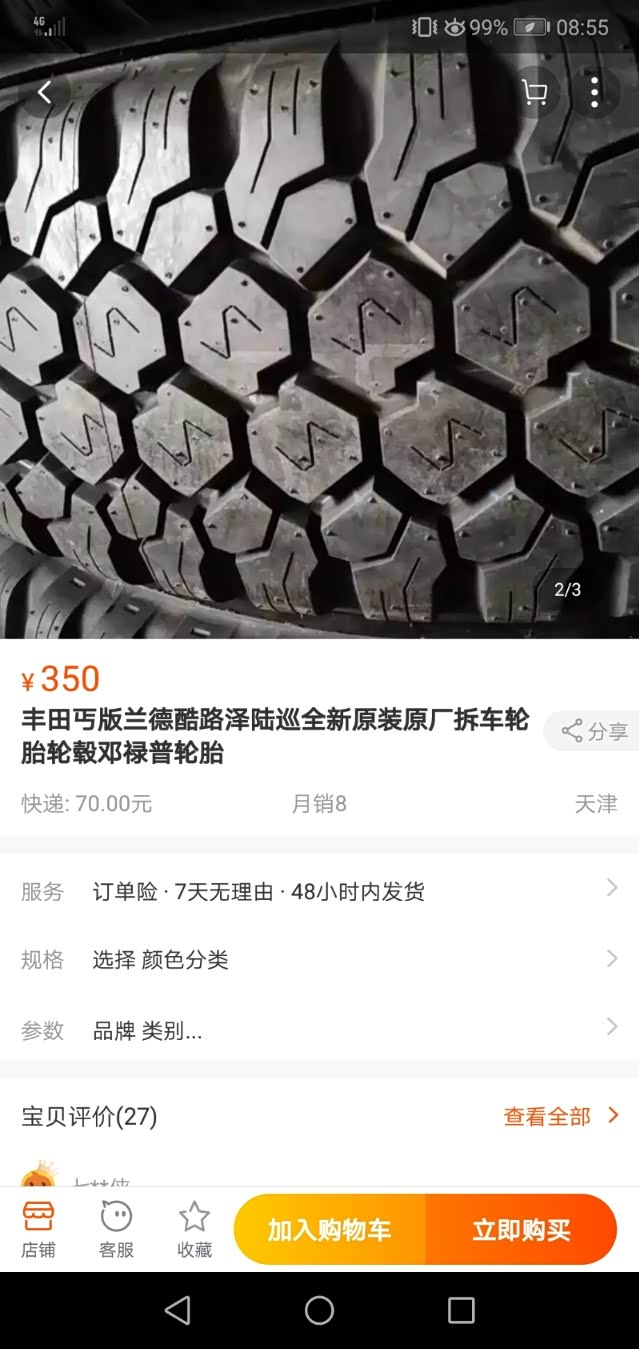Image resolution: width=639 pixels, height=1349 pixels.
Task: Open the system recent apps button
Action: (x=461, y=1310)
